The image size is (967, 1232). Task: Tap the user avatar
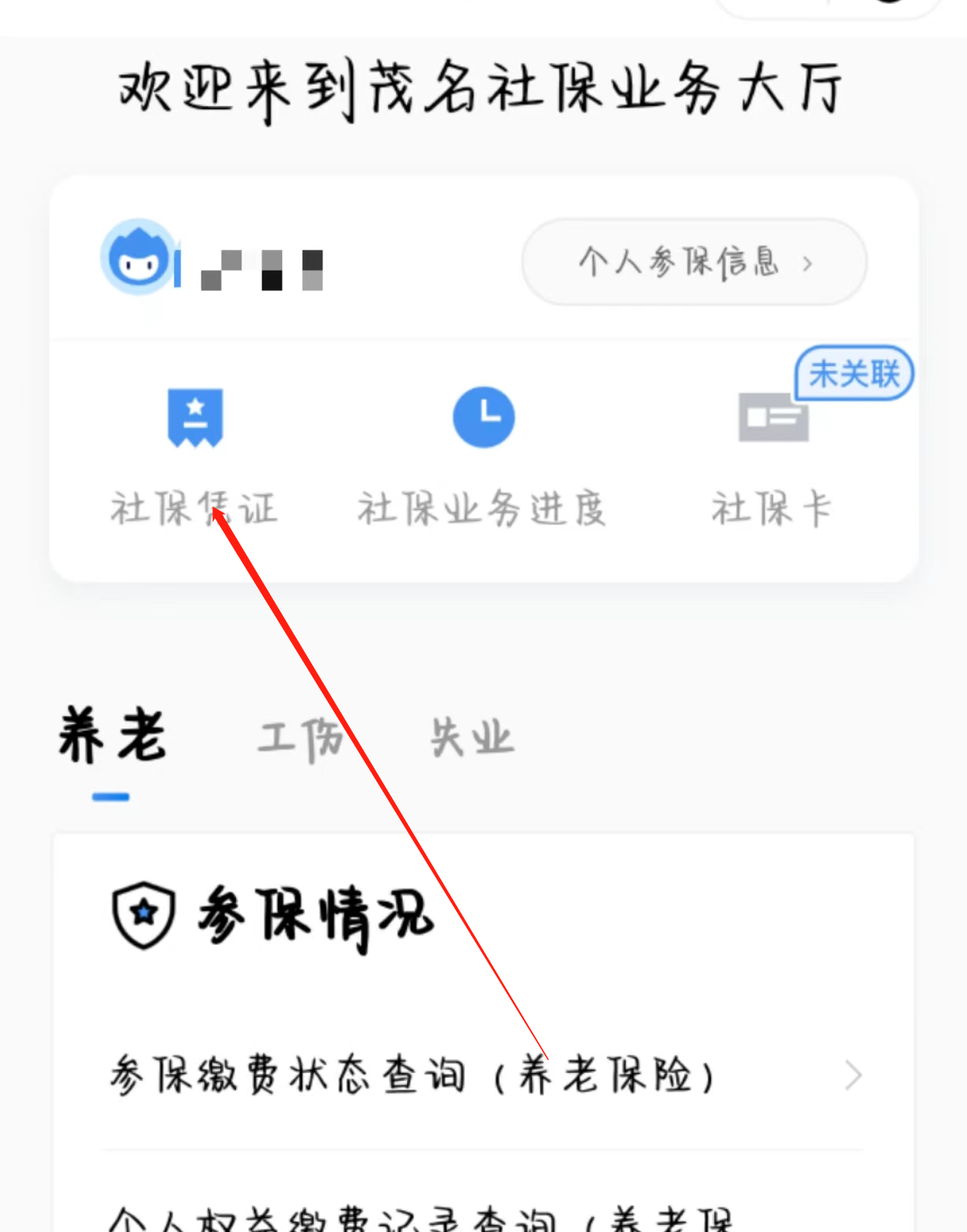pyautogui.click(x=139, y=257)
